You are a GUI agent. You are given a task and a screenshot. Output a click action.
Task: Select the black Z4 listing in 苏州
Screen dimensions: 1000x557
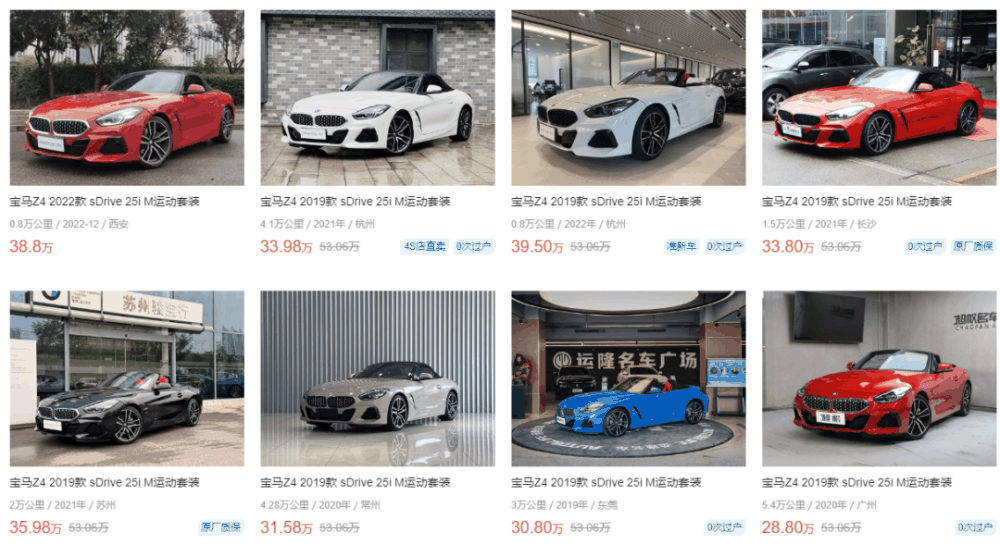(x=127, y=378)
